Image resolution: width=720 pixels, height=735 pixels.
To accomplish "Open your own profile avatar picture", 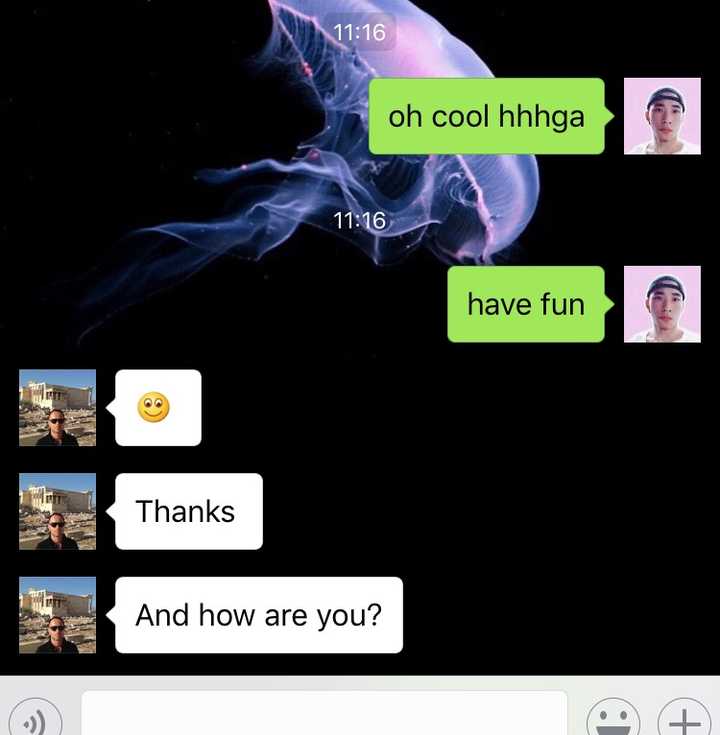I will click(663, 116).
